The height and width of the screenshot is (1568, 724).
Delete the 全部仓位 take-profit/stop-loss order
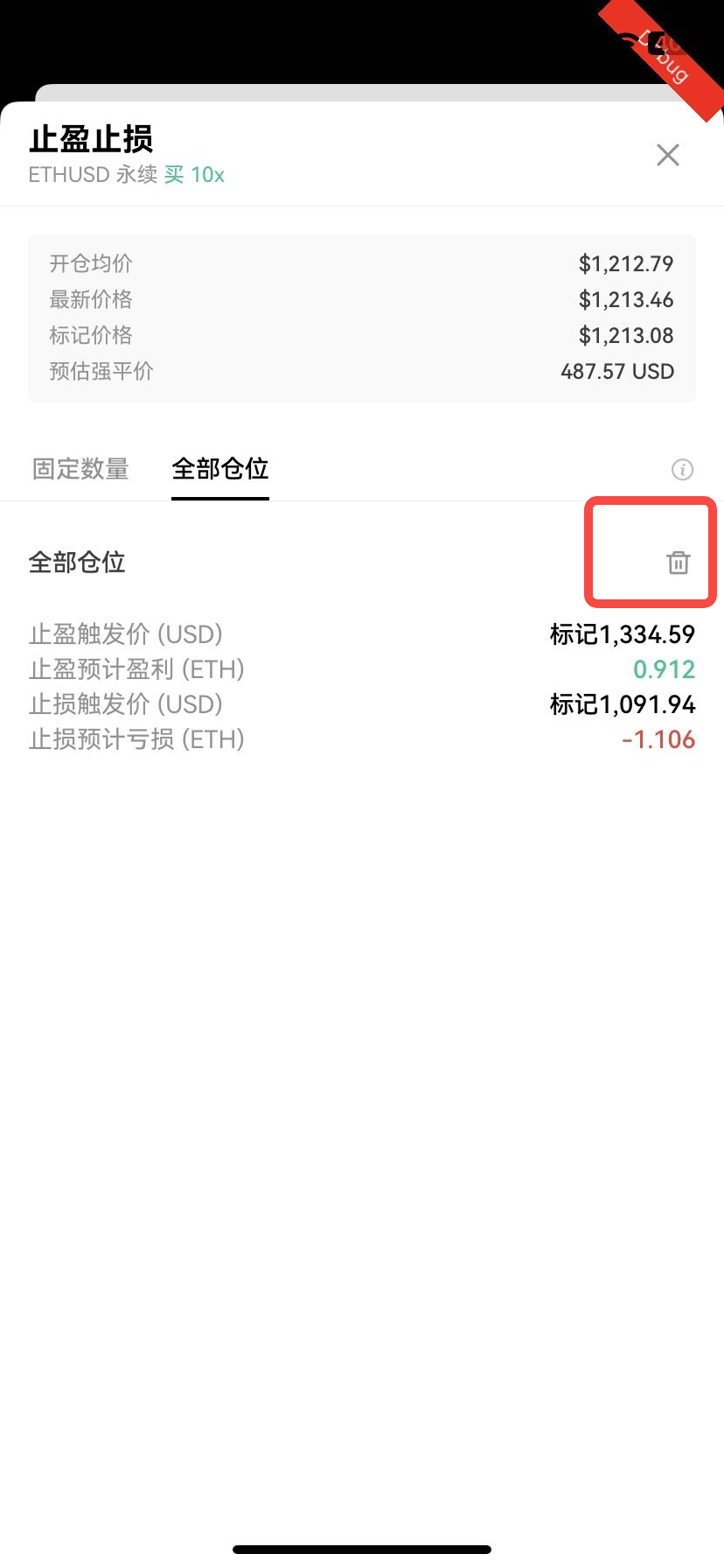tap(679, 563)
